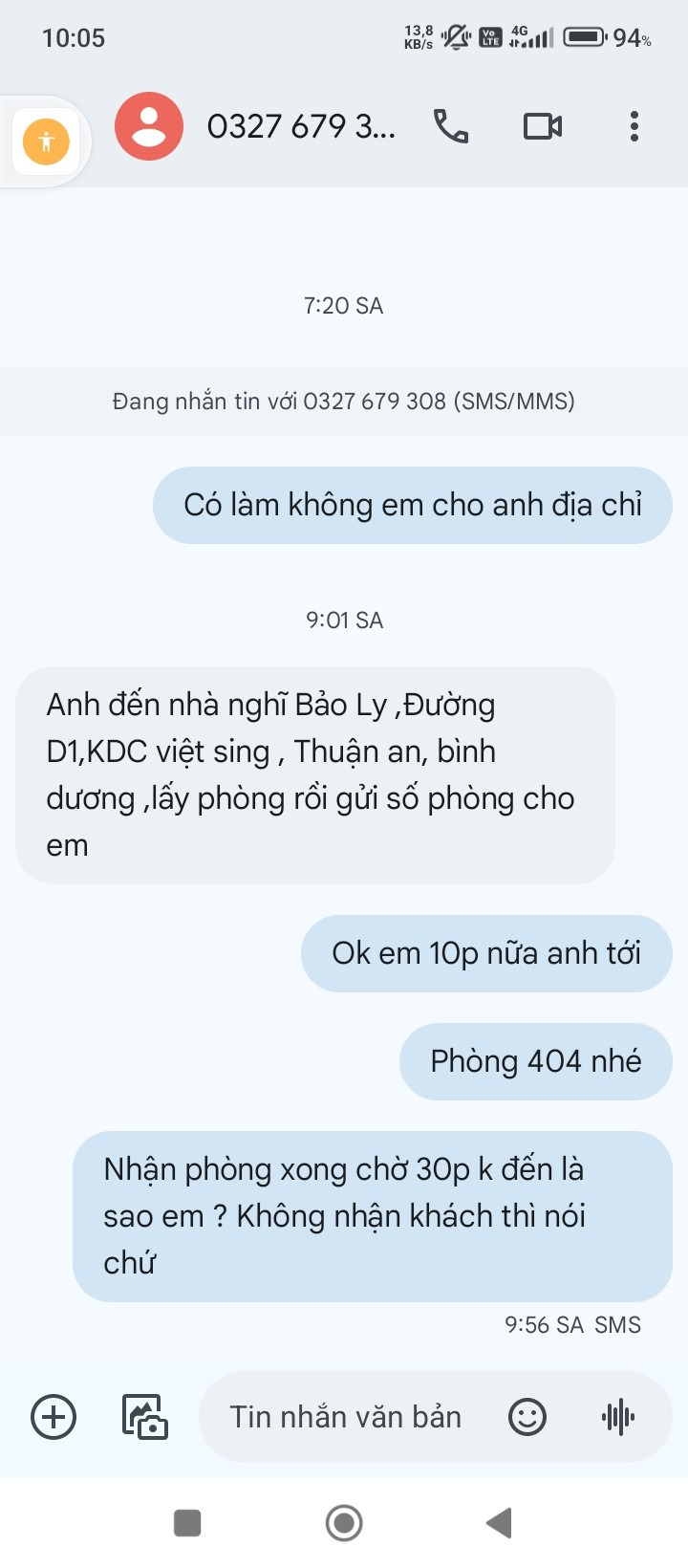Open the plus attachment menu
688x1568 pixels.
click(54, 1416)
